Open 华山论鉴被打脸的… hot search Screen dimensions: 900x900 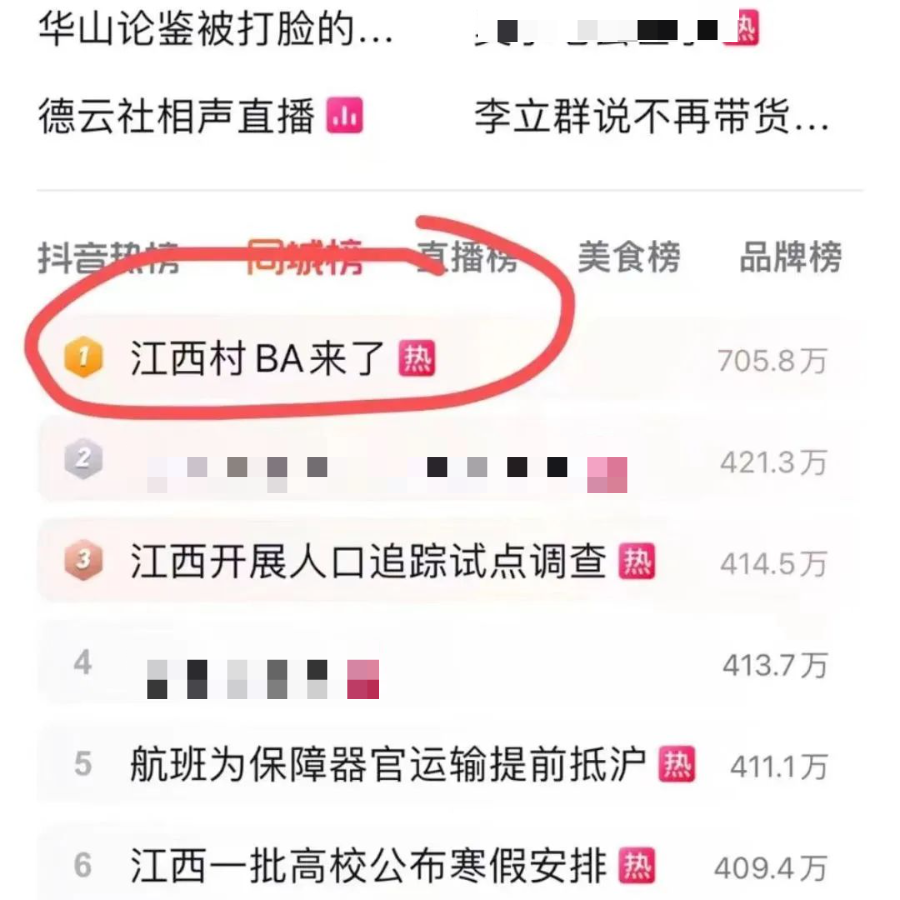(215, 30)
